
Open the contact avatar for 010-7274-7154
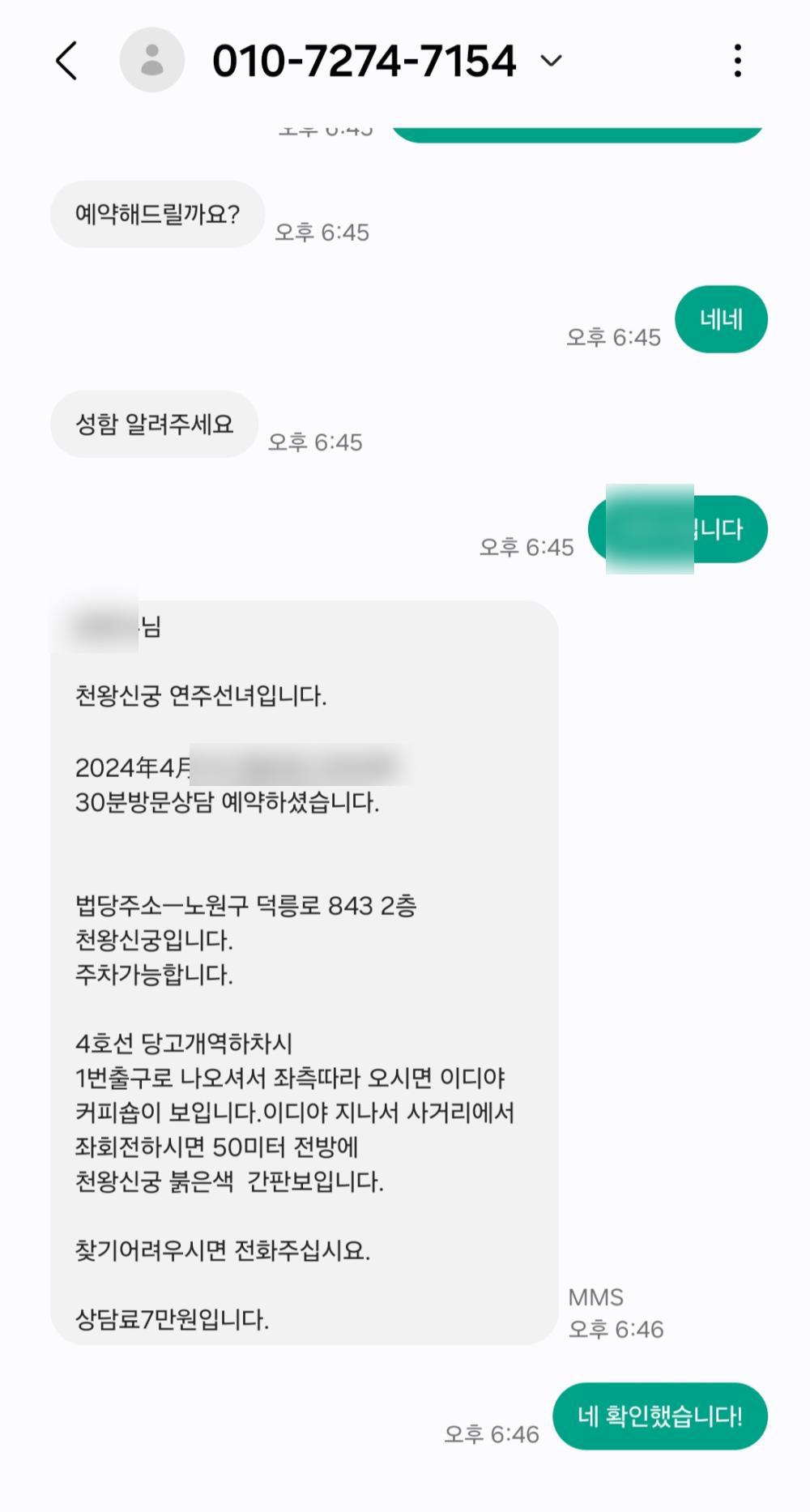(152, 61)
